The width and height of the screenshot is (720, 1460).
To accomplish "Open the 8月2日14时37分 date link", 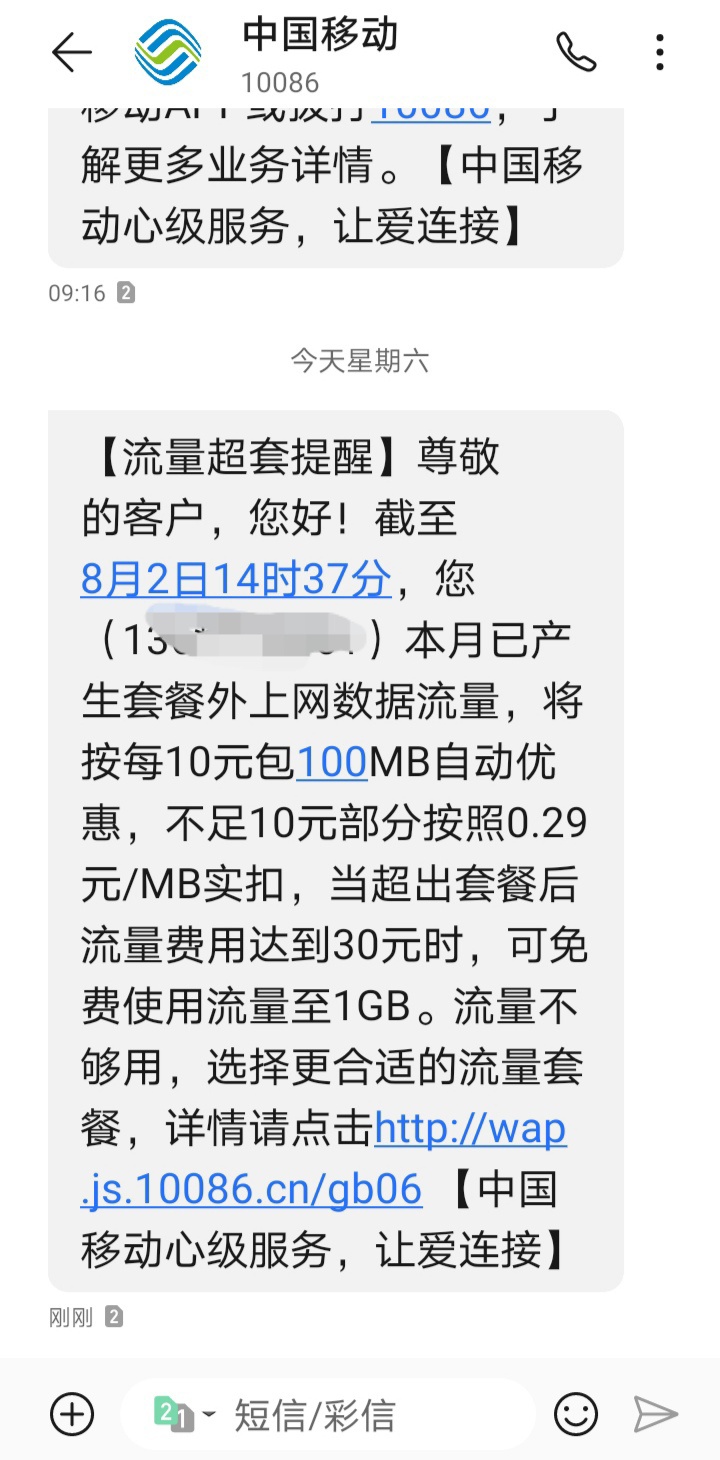I will [236, 580].
